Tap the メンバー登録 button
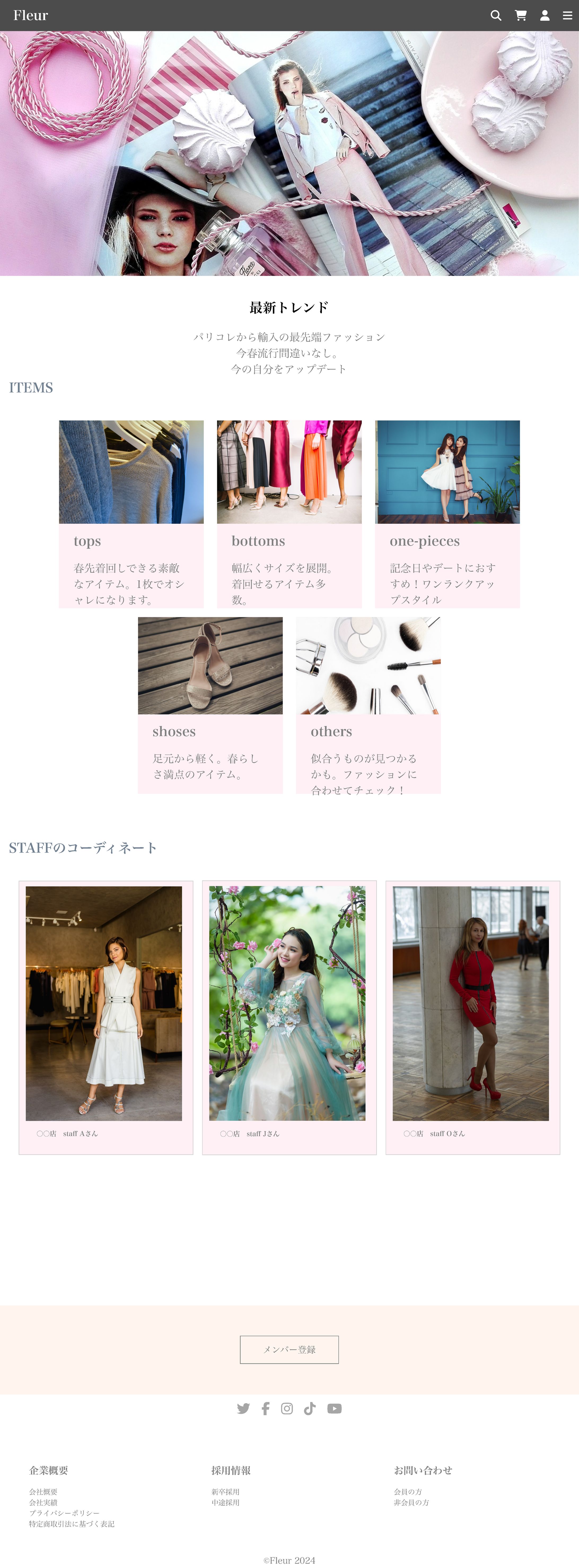 289,1349
